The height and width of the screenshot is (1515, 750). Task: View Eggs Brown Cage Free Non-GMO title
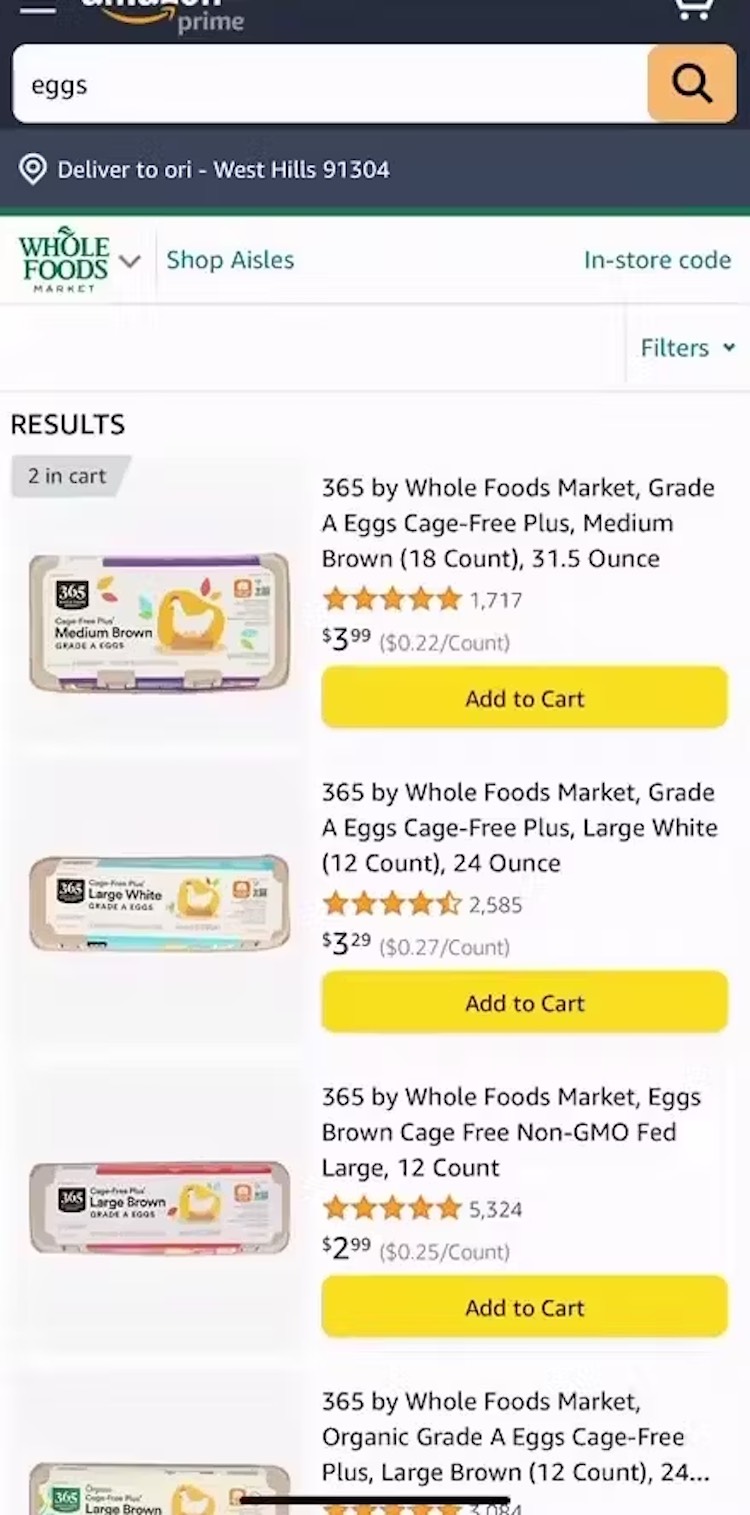510,1132
